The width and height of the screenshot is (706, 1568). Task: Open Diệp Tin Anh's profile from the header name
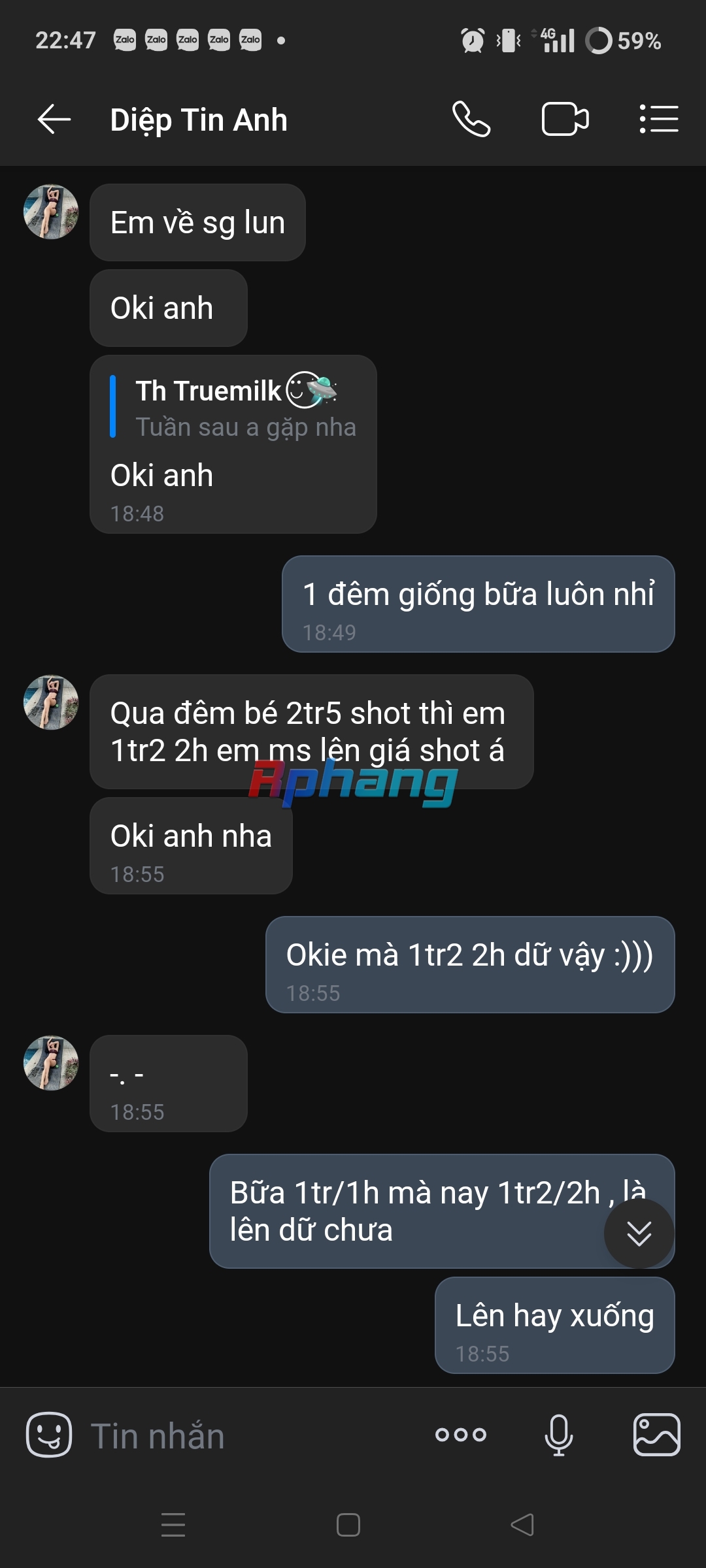coord(199,120)
